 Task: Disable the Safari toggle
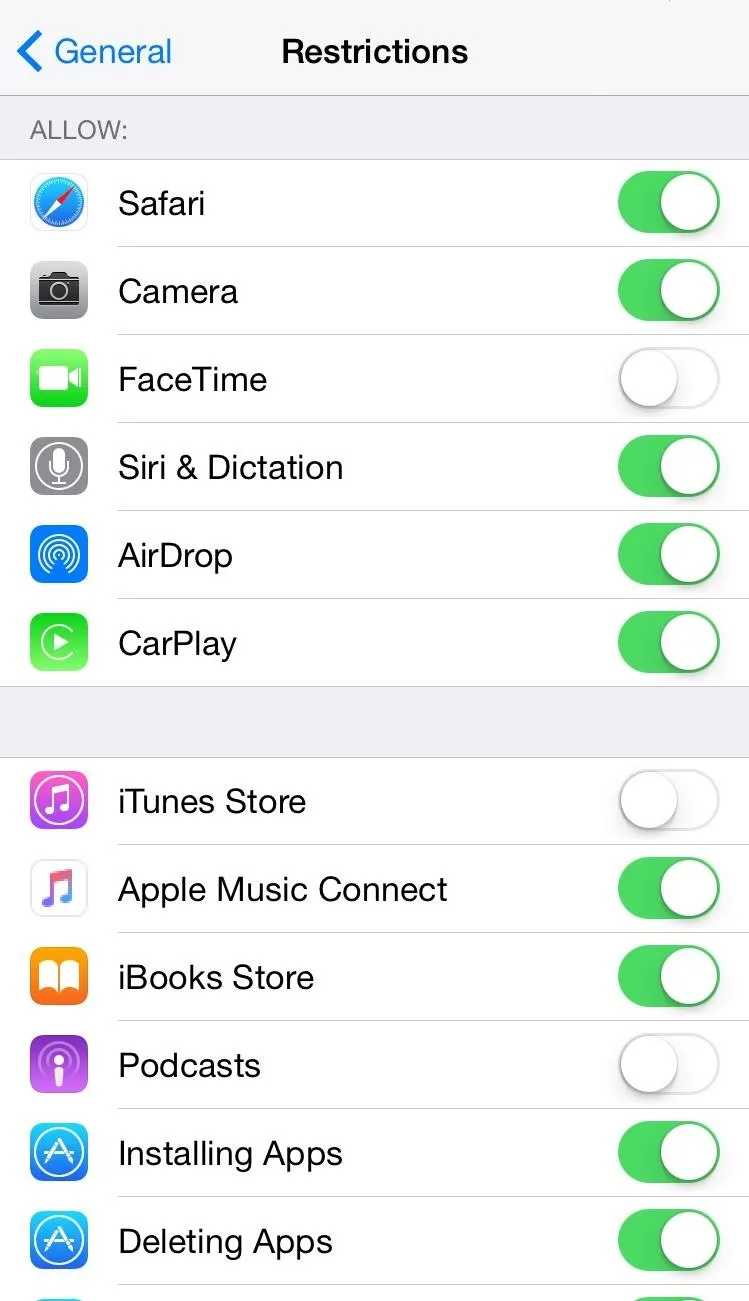(669, 203)
